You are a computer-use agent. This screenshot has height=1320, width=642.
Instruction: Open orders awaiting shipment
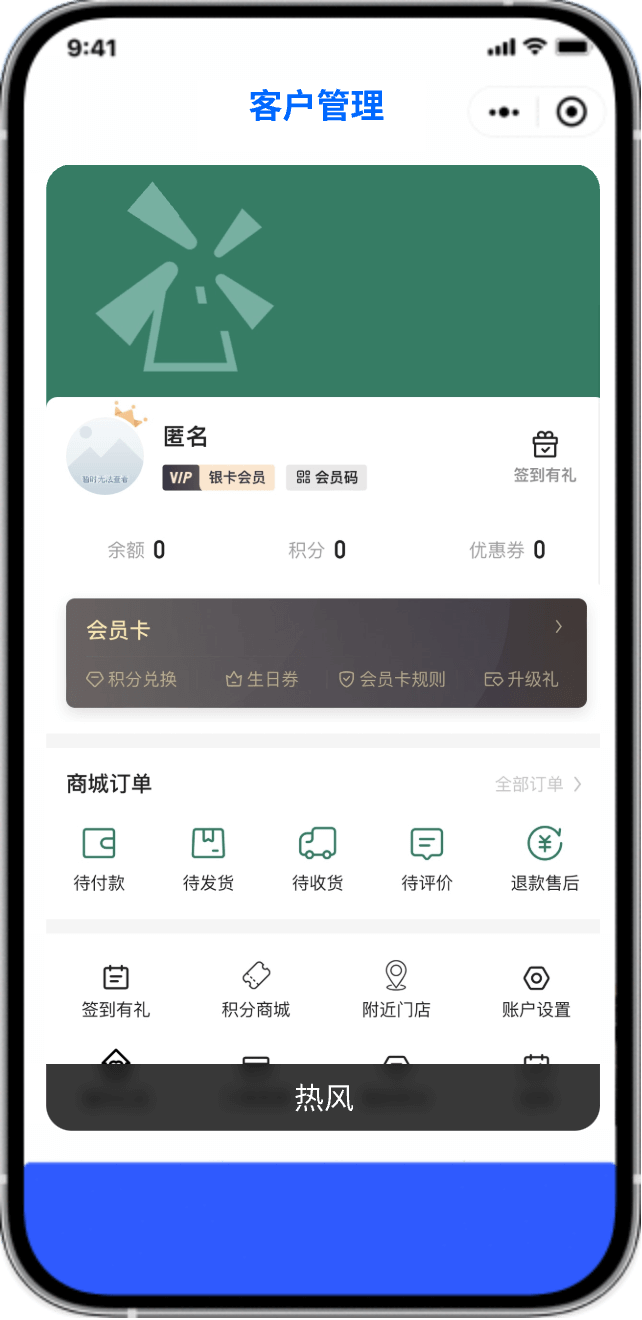pos(208,858)
